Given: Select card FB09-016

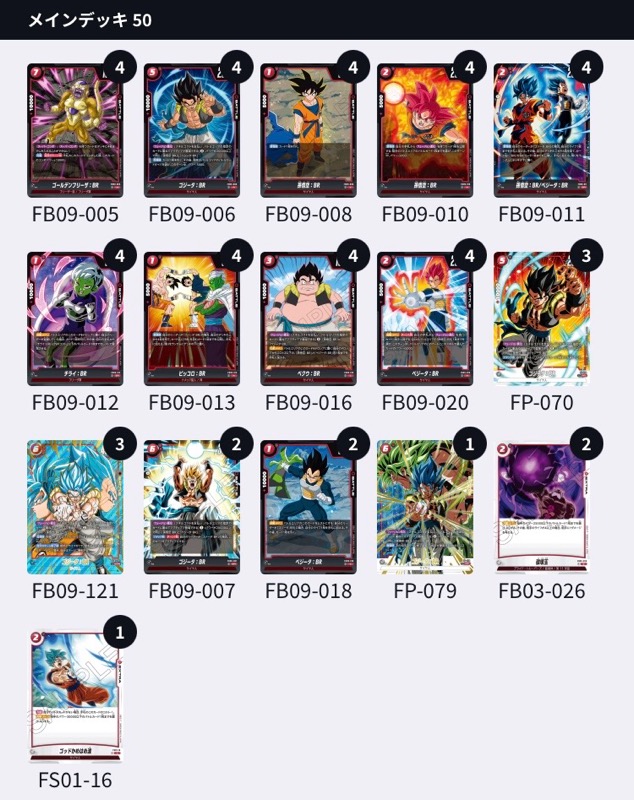Looking at the screenshot, I should pos(308,318).
